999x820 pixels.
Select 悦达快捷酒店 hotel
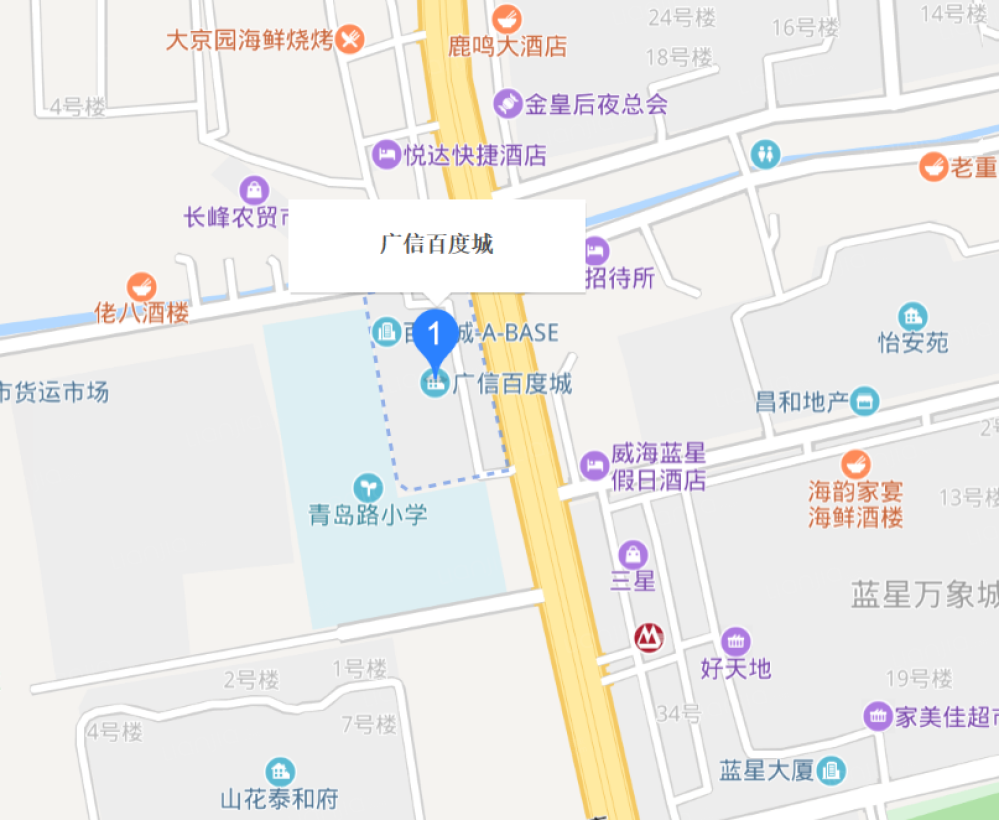coord(386,155)
